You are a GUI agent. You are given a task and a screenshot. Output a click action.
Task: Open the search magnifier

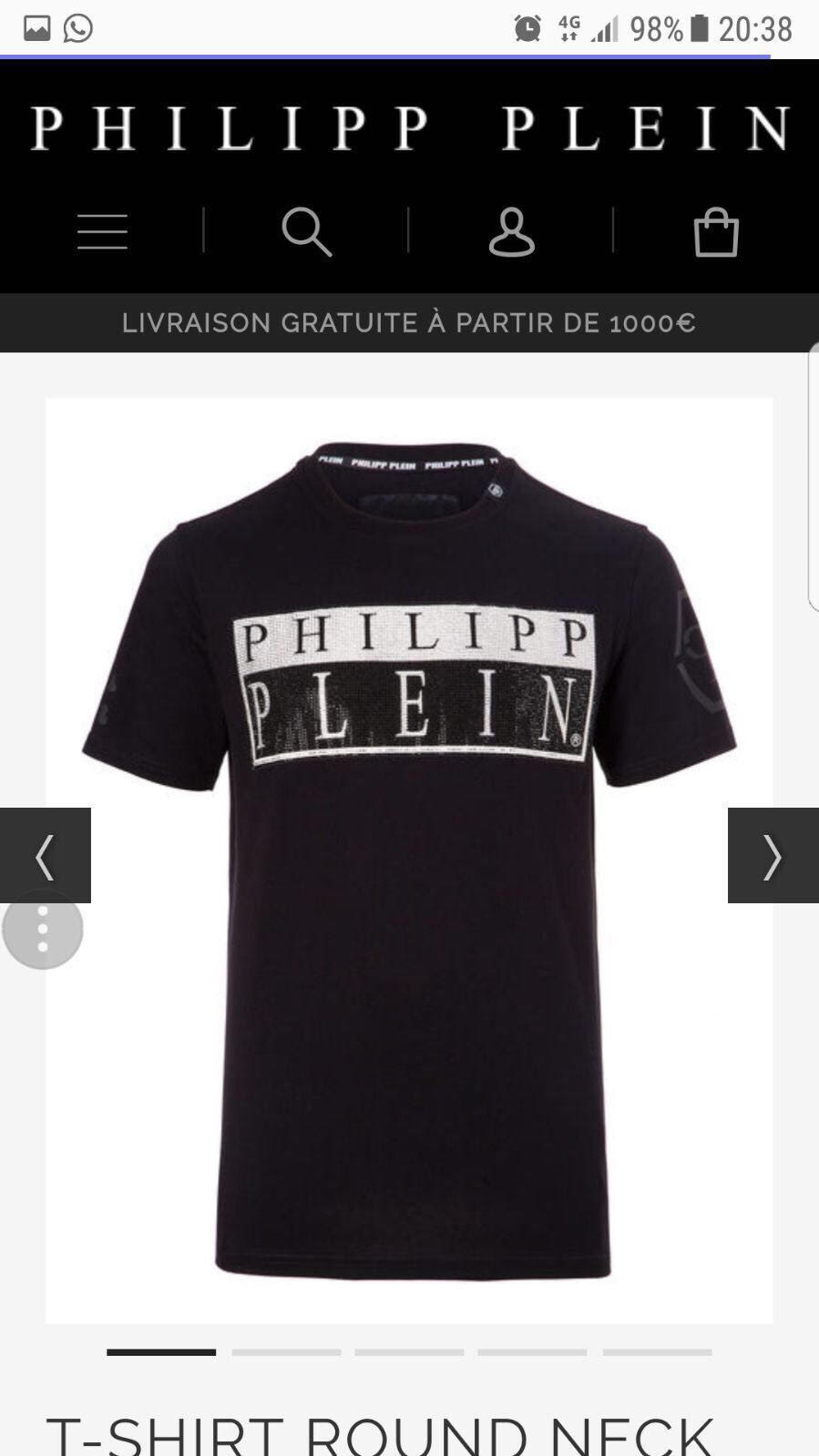306,231
